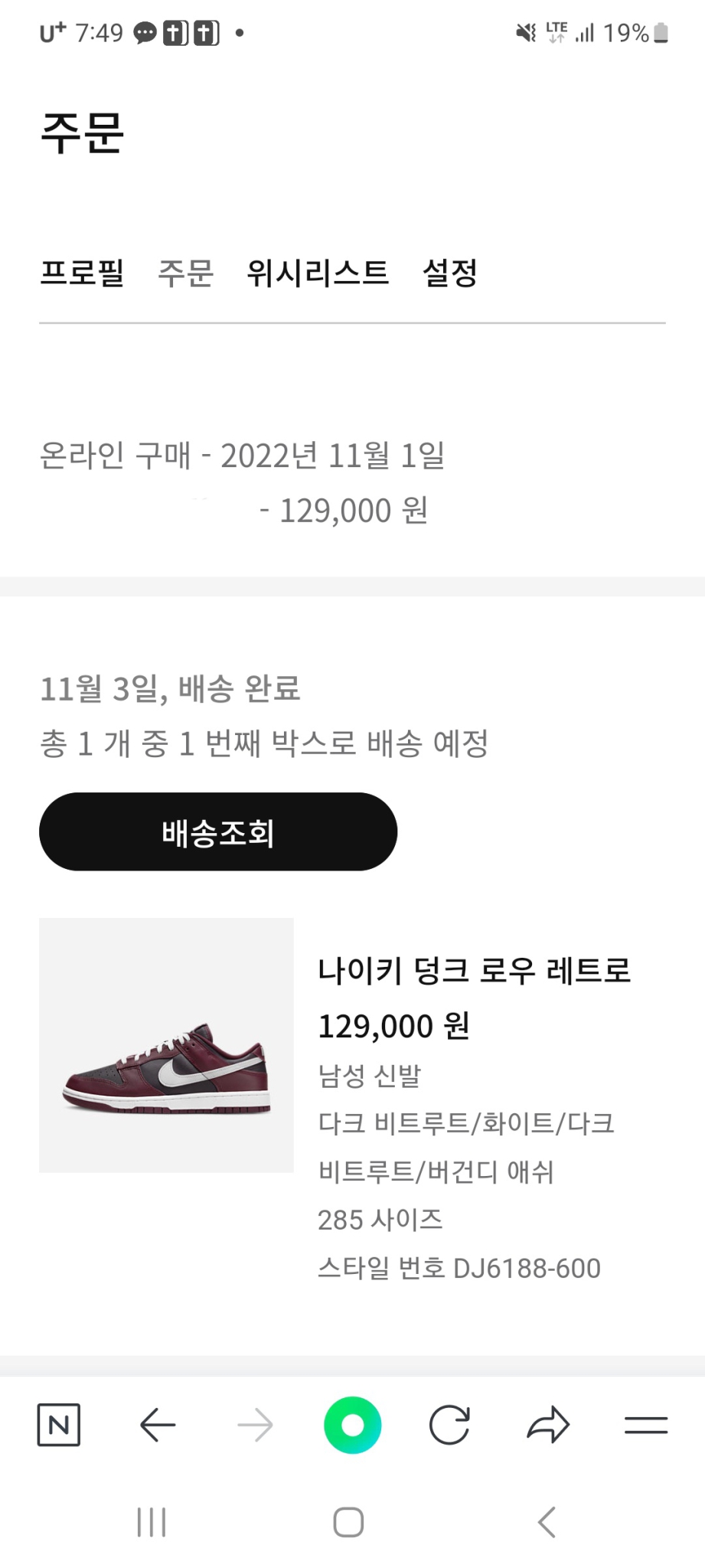Viewport: 705px width, 1568px height.
Task: Switch to the 프로필 tab
Action: (x=83, y=273)
